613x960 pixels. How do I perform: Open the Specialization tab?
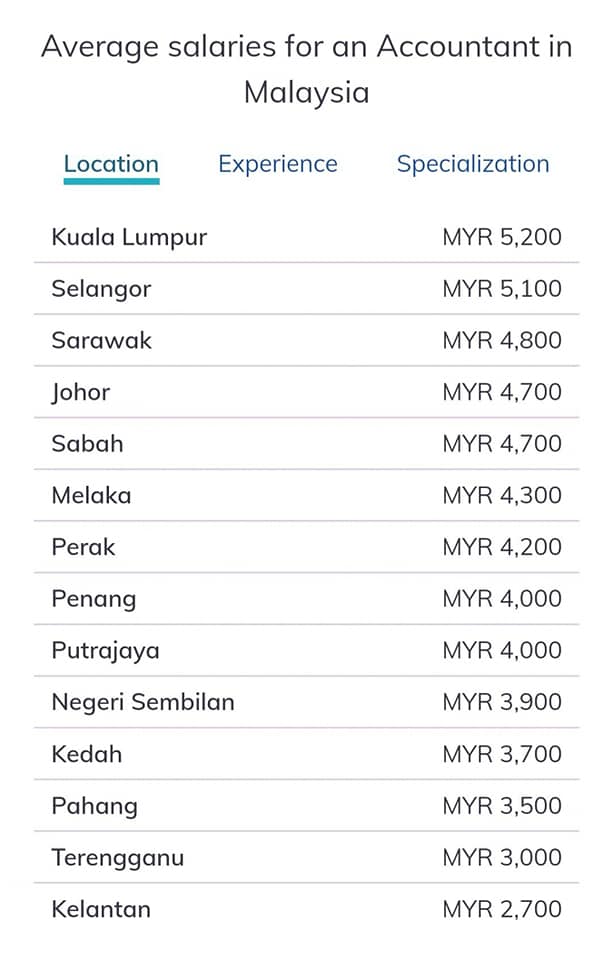tap(473, 164)
